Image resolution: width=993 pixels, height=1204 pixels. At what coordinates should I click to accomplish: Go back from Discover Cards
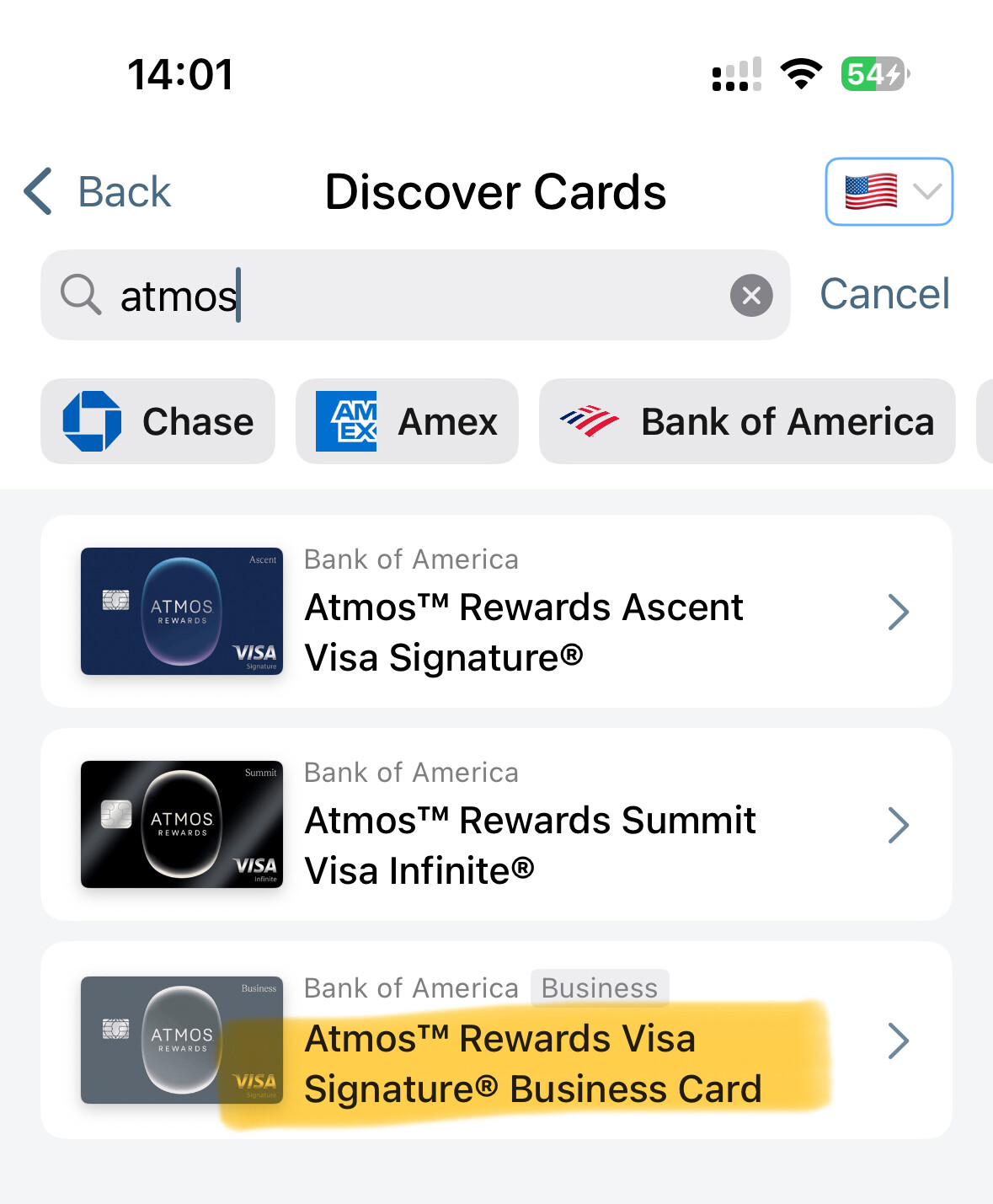click(98, 192)
